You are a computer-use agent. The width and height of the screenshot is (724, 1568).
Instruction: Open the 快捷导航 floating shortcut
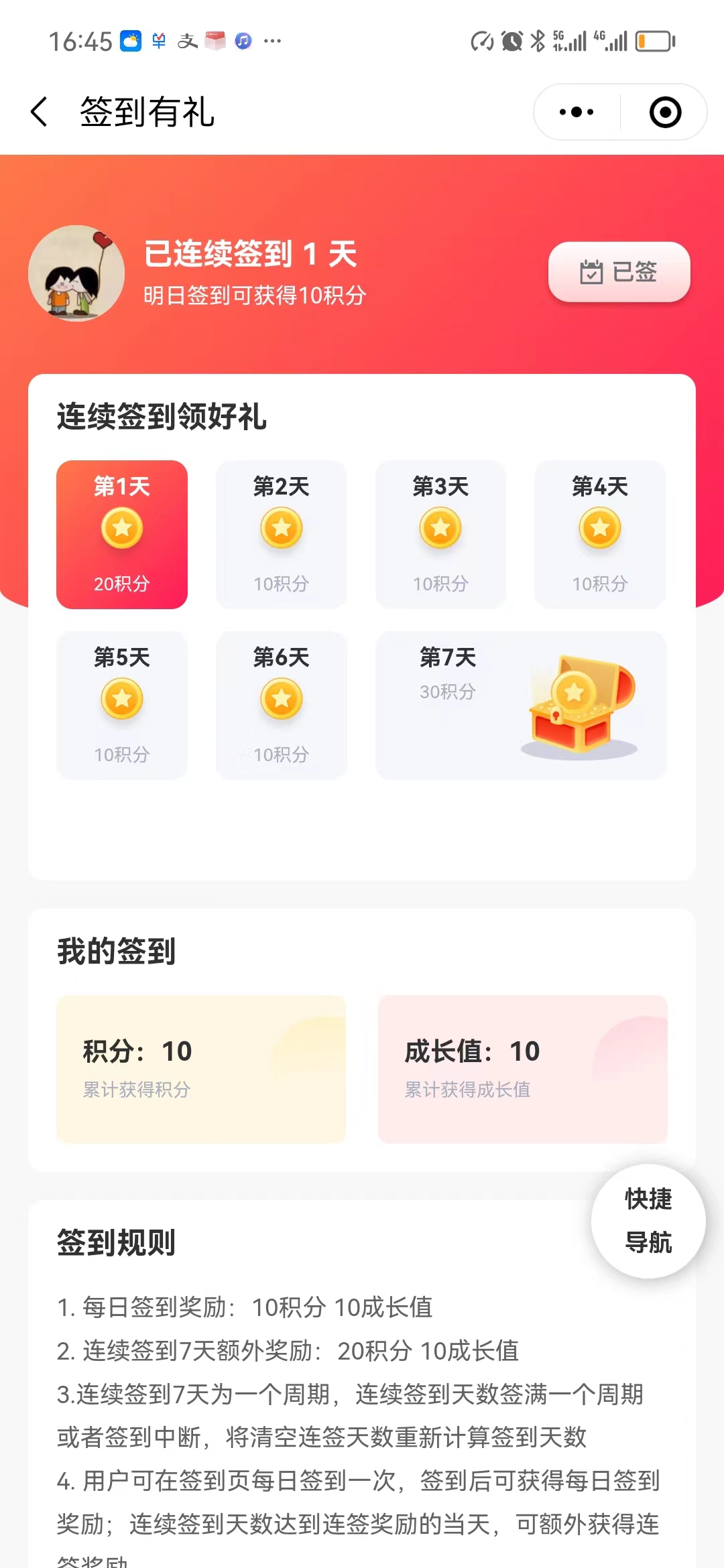click(x=648, y=1221)
